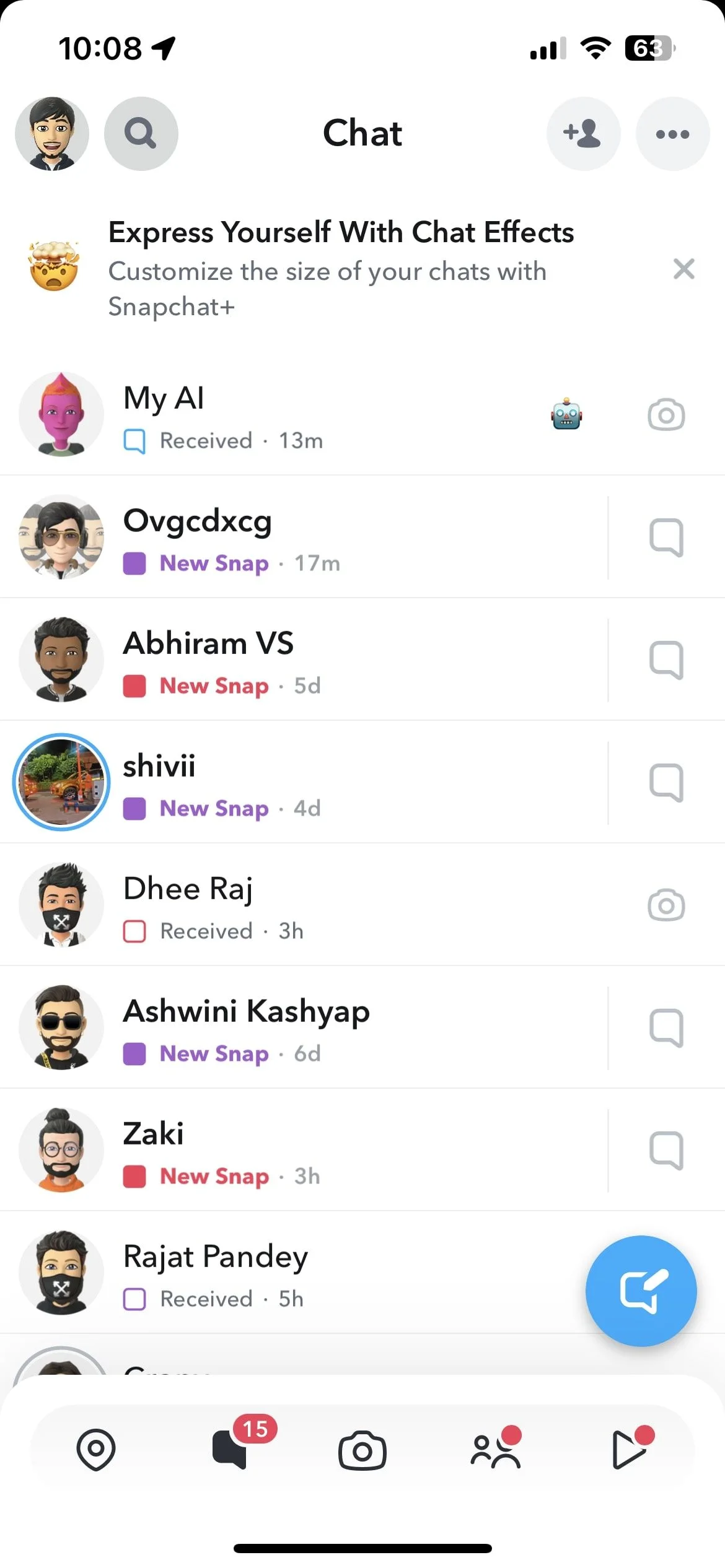
Task: Open chat bubble icon beside Abhiram VS
Action: pyautogui.click(x=666, y=660)
